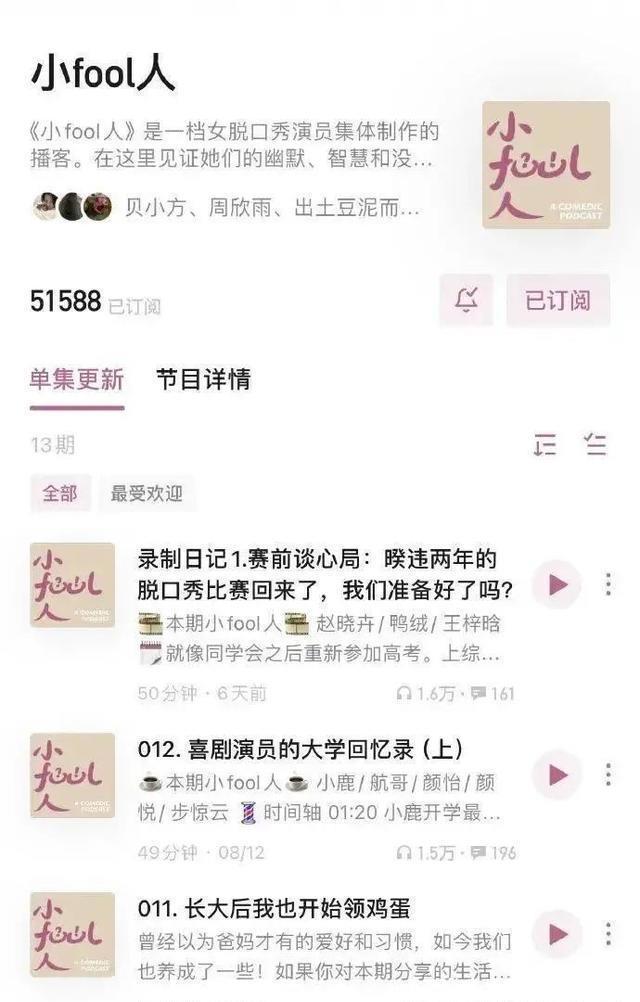Switch to the 单集更新 tab
The height and width of the screenshot is (1002, 640).
(x=77, y=380)
